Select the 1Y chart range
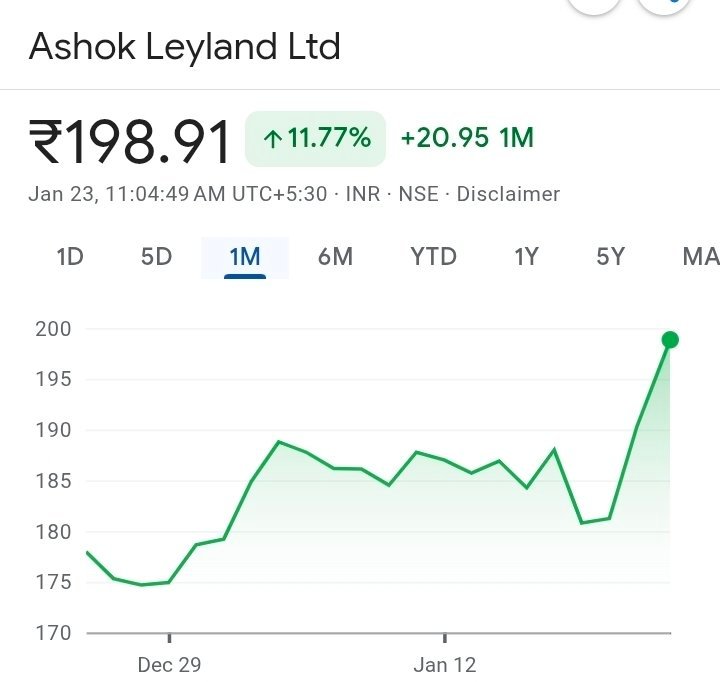The width and height of the screenshot is (720, 682). click(526, 257)
